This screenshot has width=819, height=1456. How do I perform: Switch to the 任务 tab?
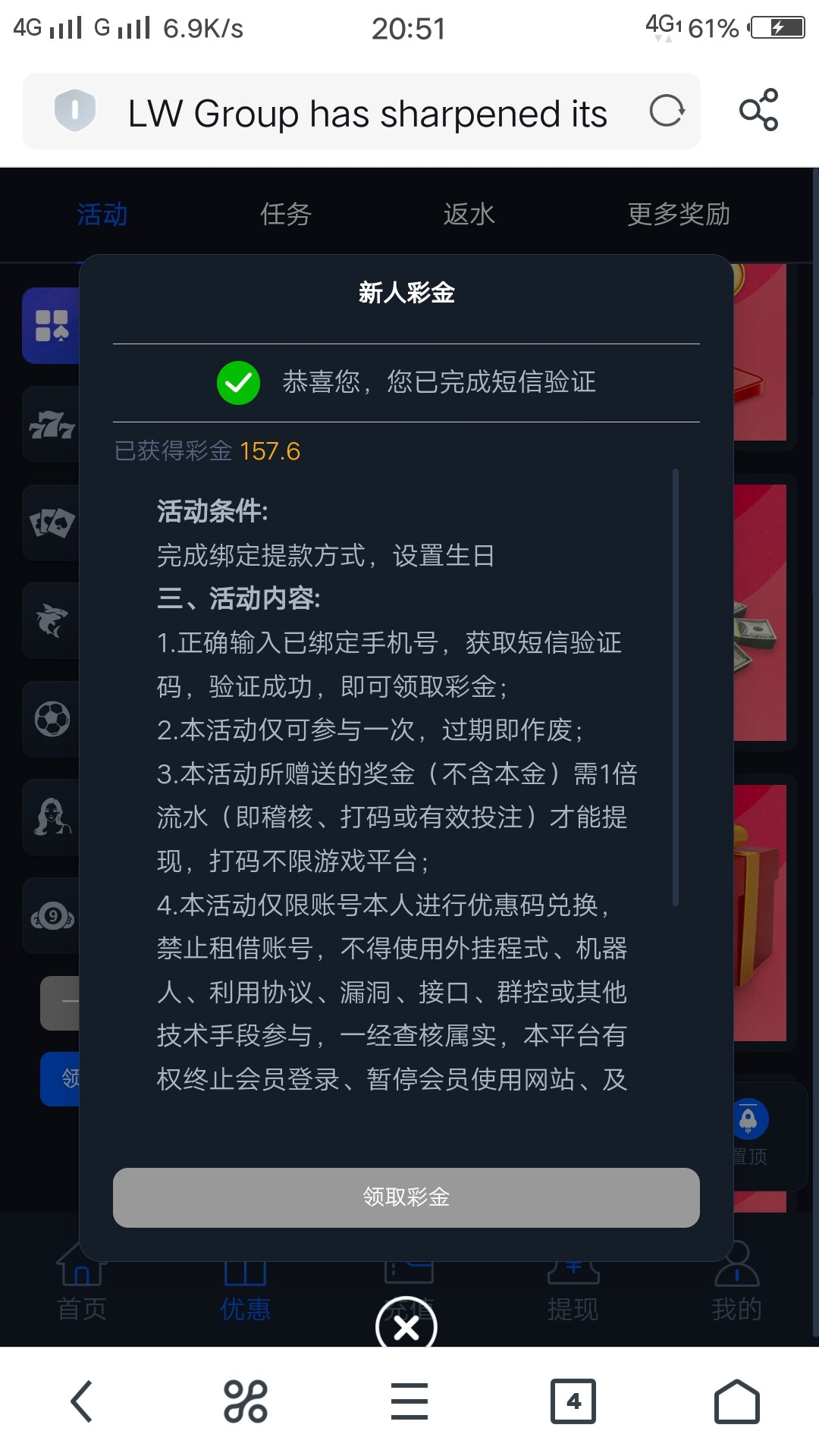point(285,215)
